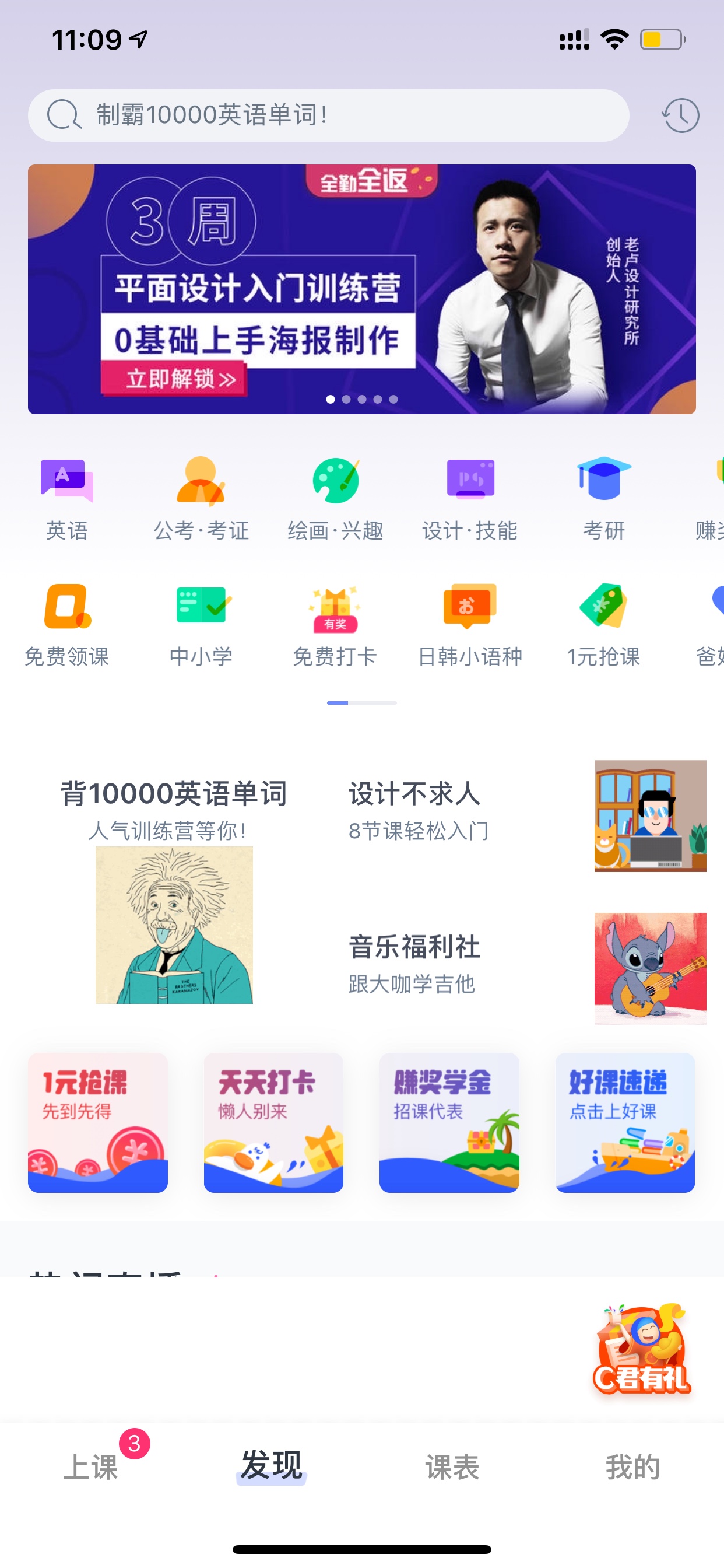The image size is (724, 1568).
Task: Open the history clock icon
Action: point(680,115)
